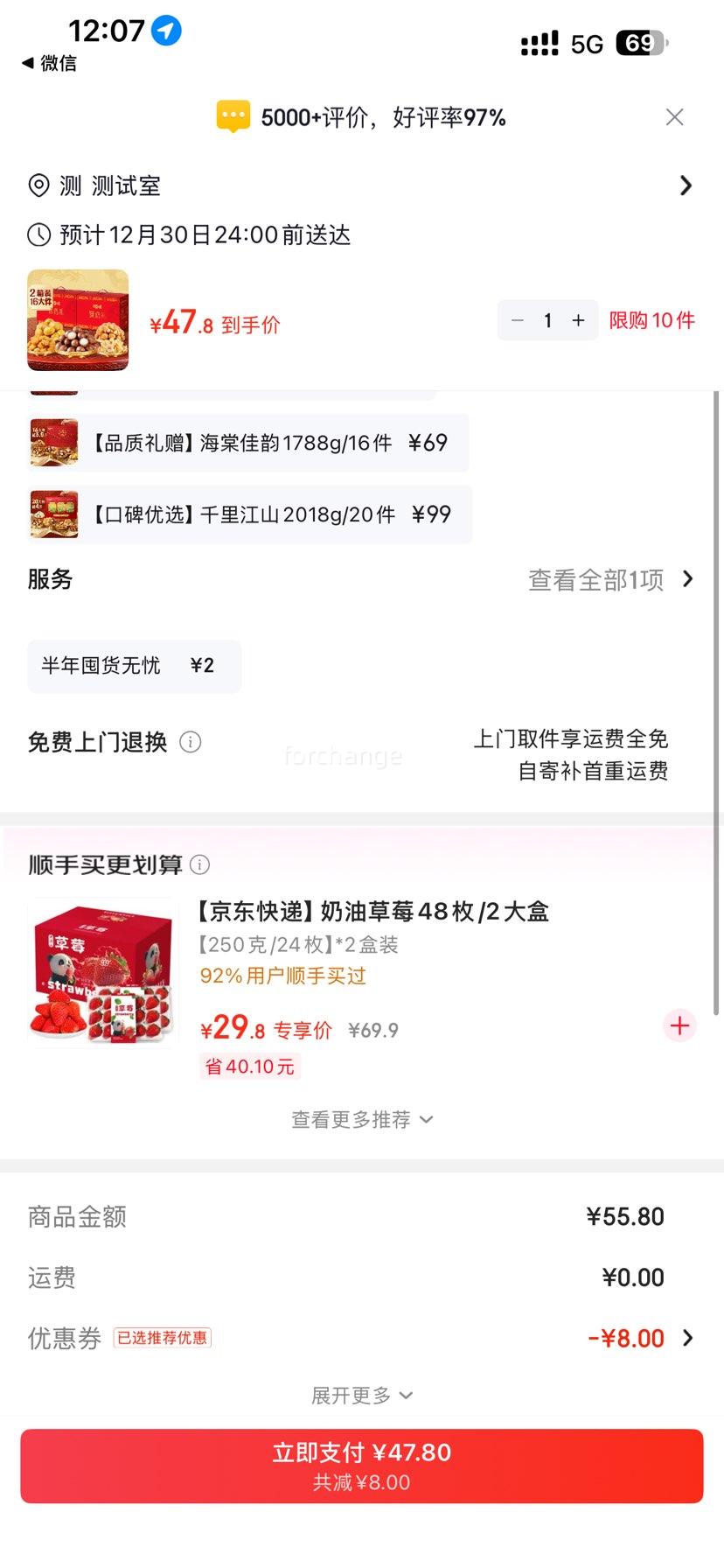Select the 千里江山 2018g product option

[247, 514]
